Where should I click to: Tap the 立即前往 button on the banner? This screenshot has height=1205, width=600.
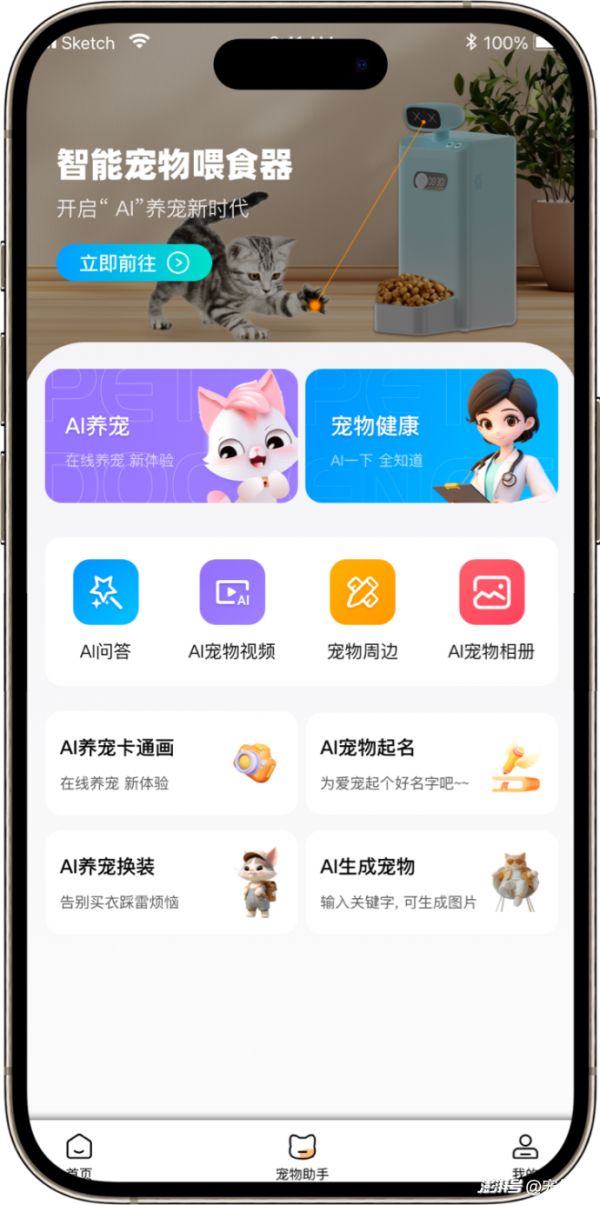click(134, 263)
